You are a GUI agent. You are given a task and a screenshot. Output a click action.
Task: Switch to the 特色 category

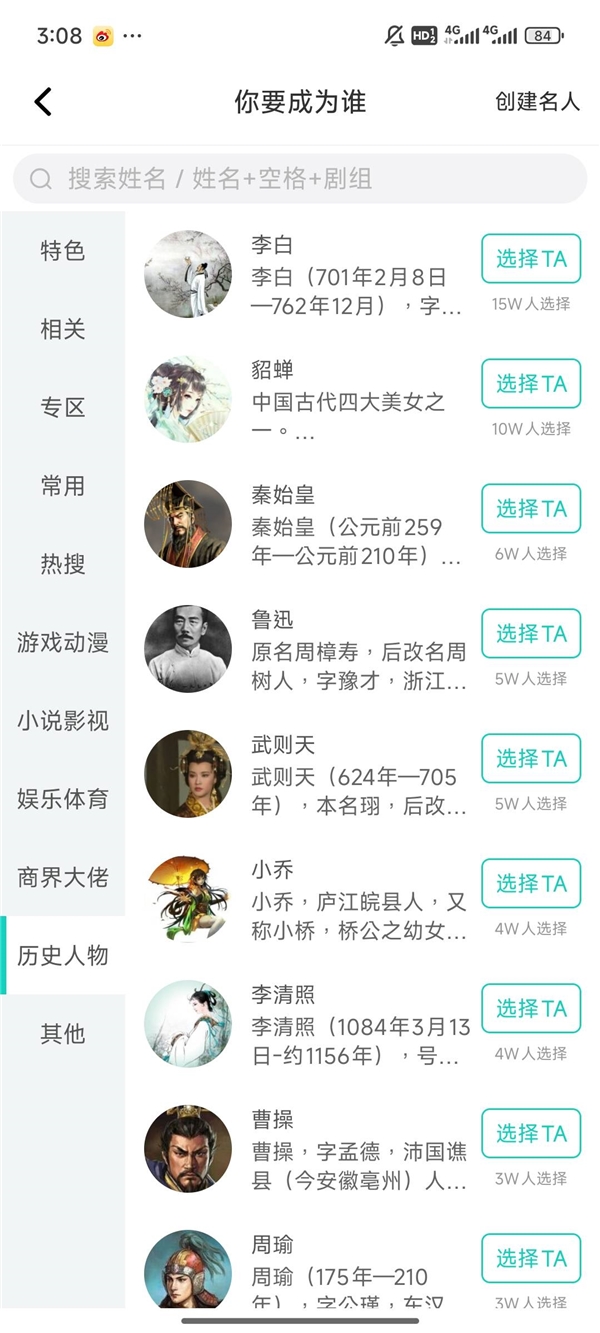click(x=63, y=251)
